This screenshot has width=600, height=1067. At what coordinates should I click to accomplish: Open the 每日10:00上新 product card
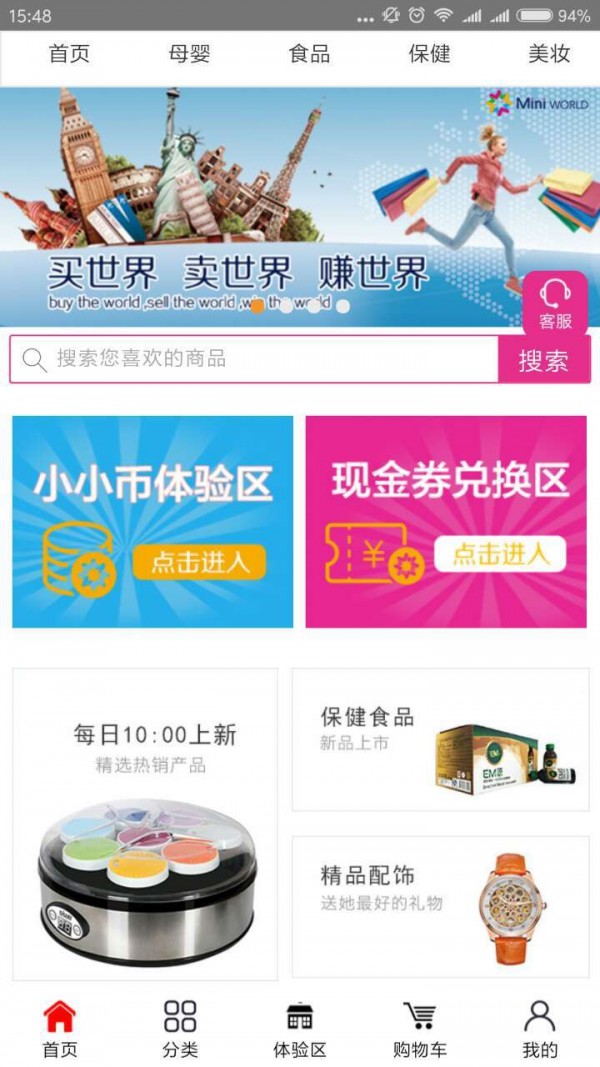pos(145,825)
